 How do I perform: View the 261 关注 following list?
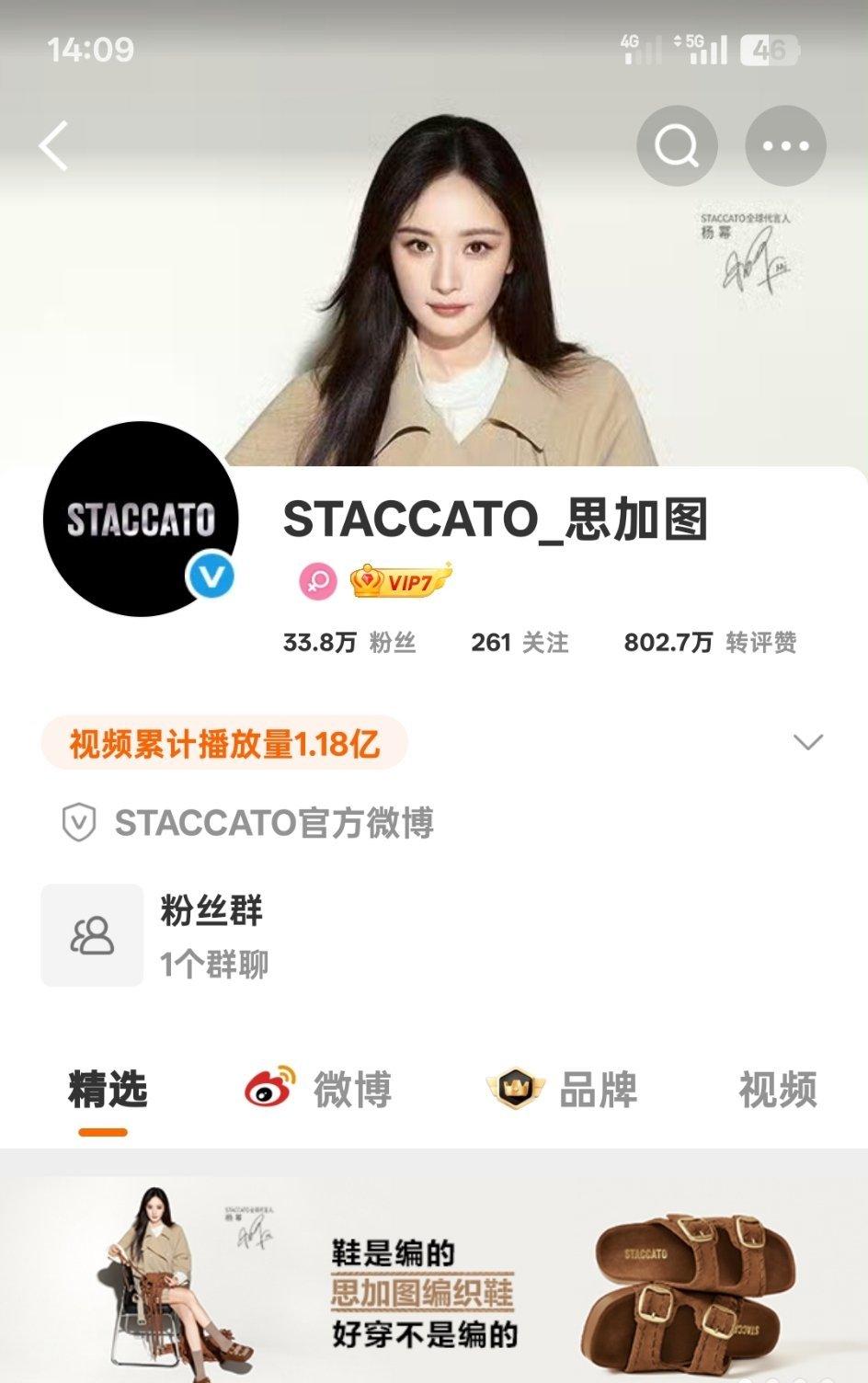520,642
